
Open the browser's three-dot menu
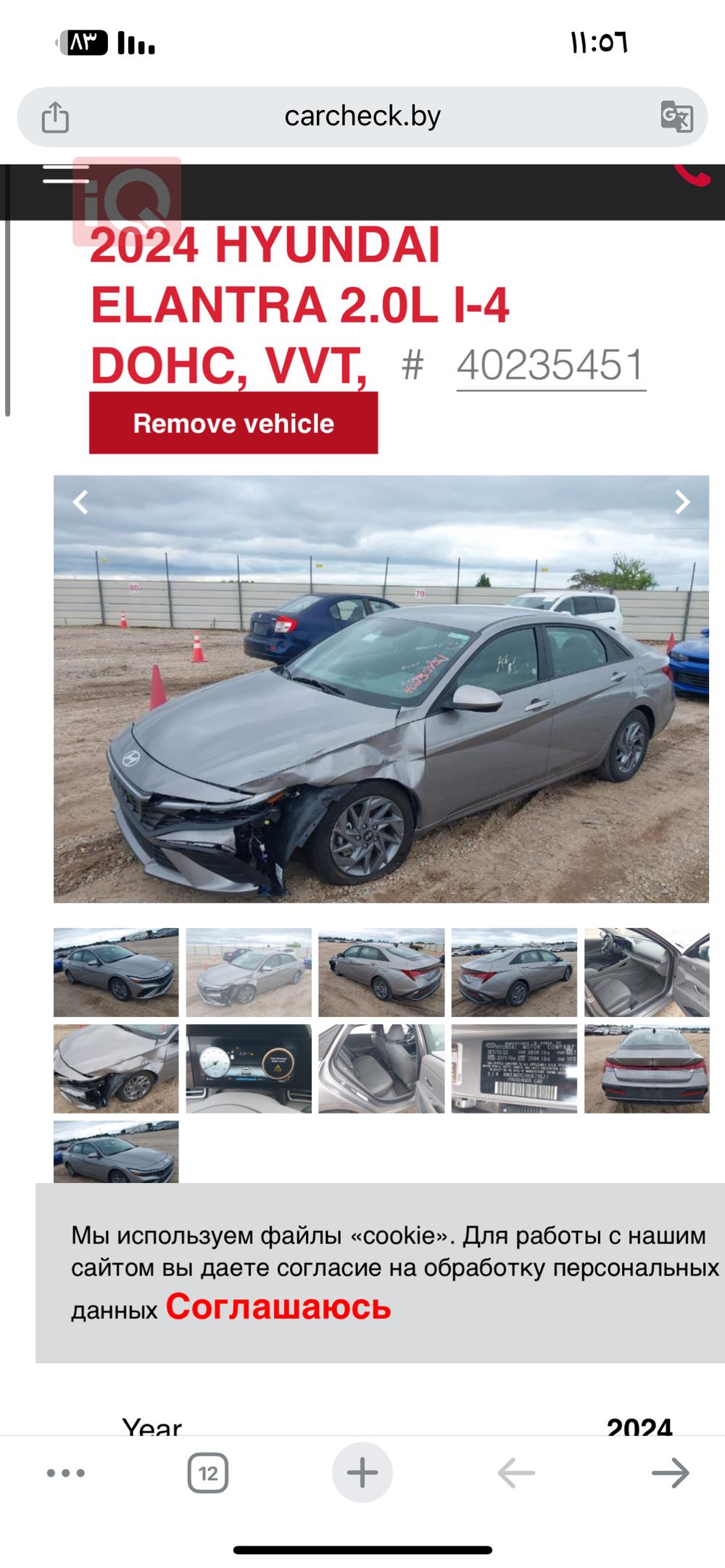(66, 1473)
